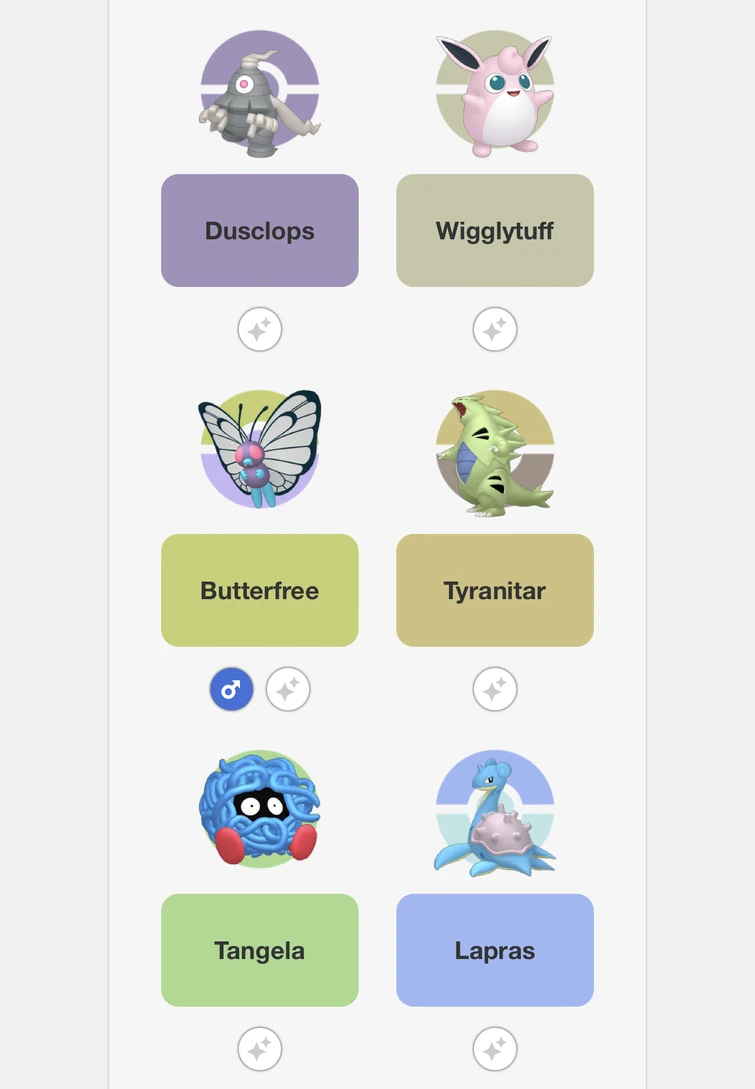Viewport: 755px width, 1089px height.
Task: Toggle shiny form for Tyranitar
Action: 494,689
